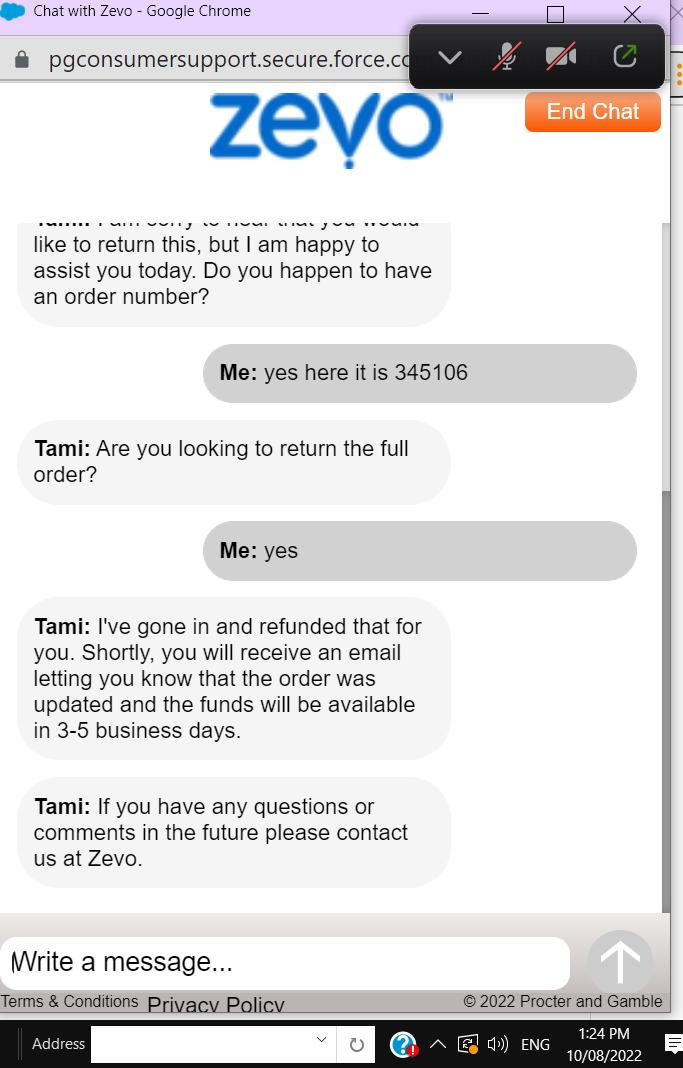Open Terms & Conditions link
The width and height of the screenshot is (683, 1068).
(69, 1001)
